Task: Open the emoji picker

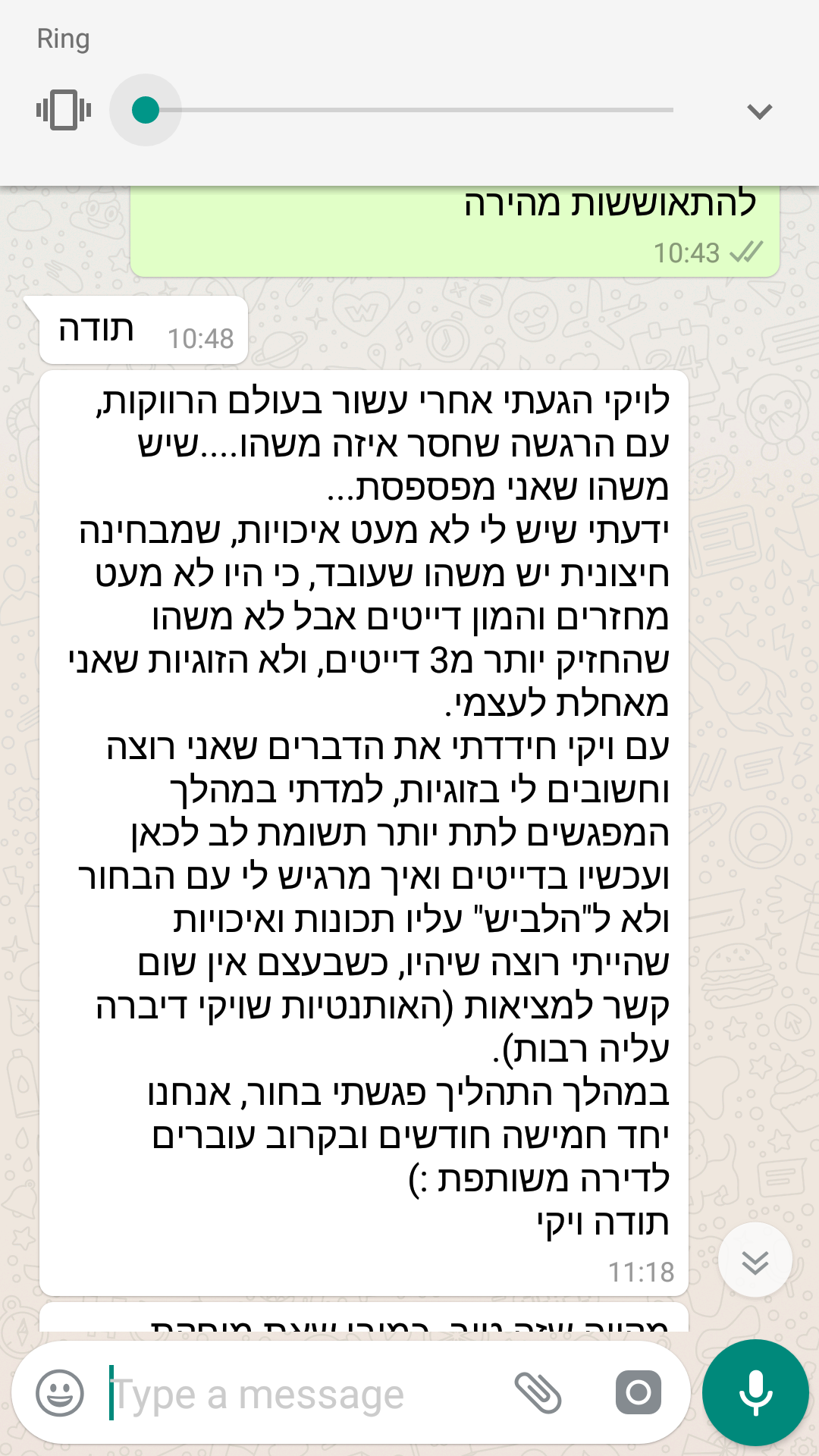Action: point(60,1392)
